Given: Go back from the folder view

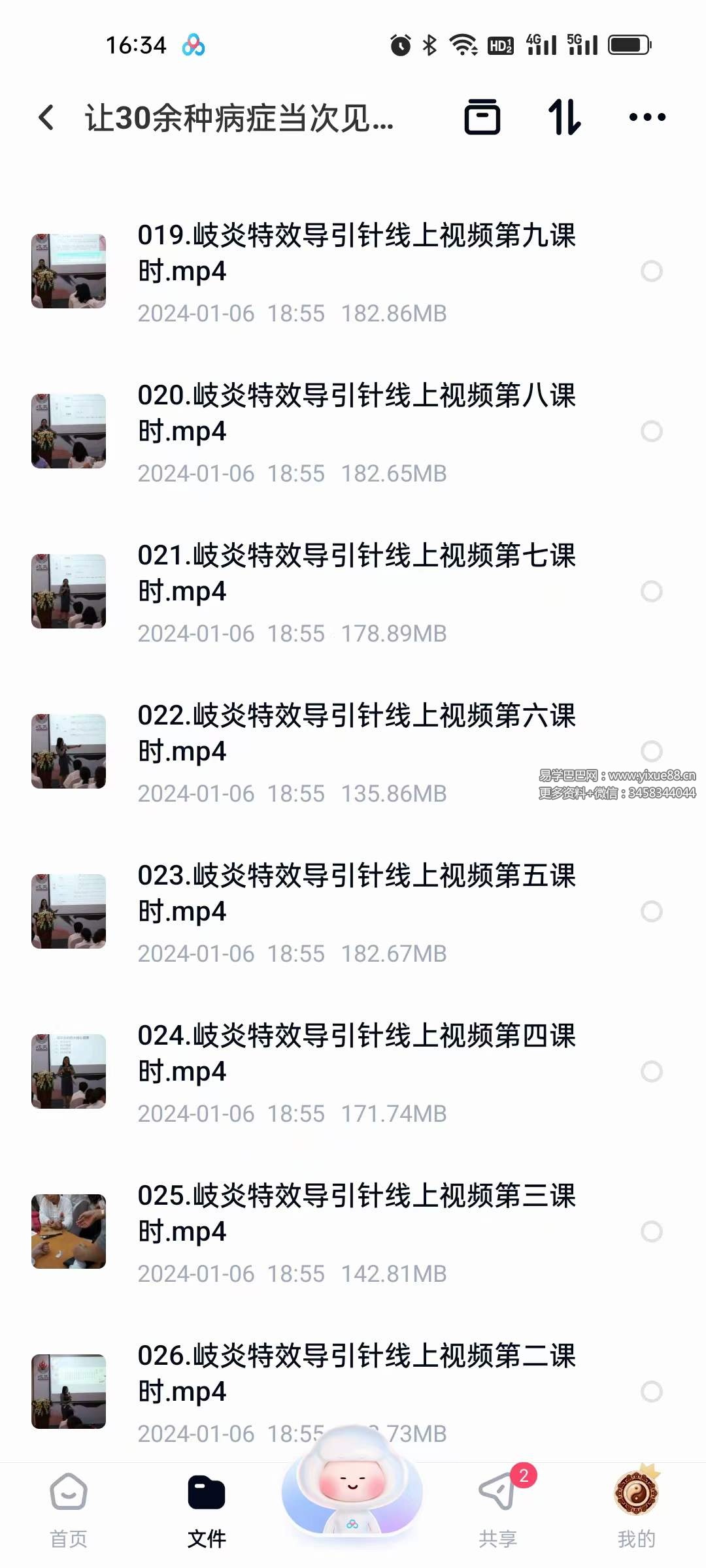Looking at the screenshot, I should pos(46,118).
